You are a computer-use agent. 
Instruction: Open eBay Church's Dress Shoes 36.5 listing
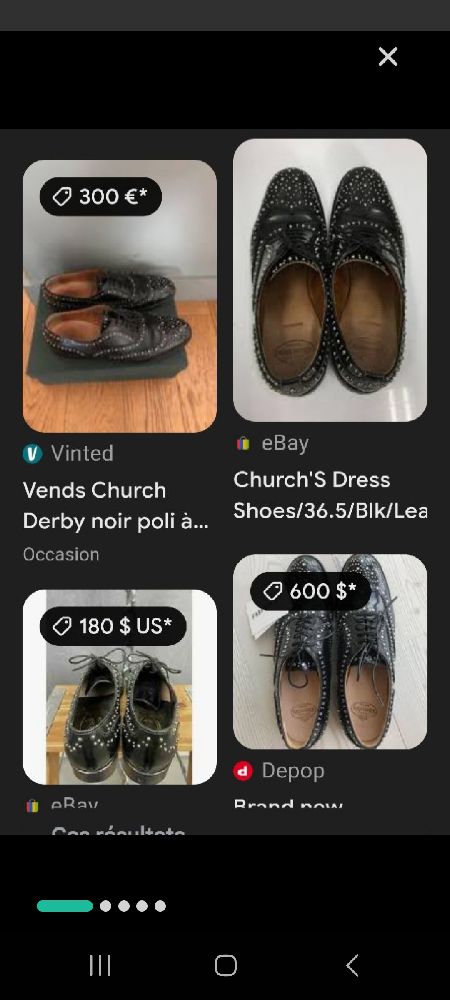[330, 280]
